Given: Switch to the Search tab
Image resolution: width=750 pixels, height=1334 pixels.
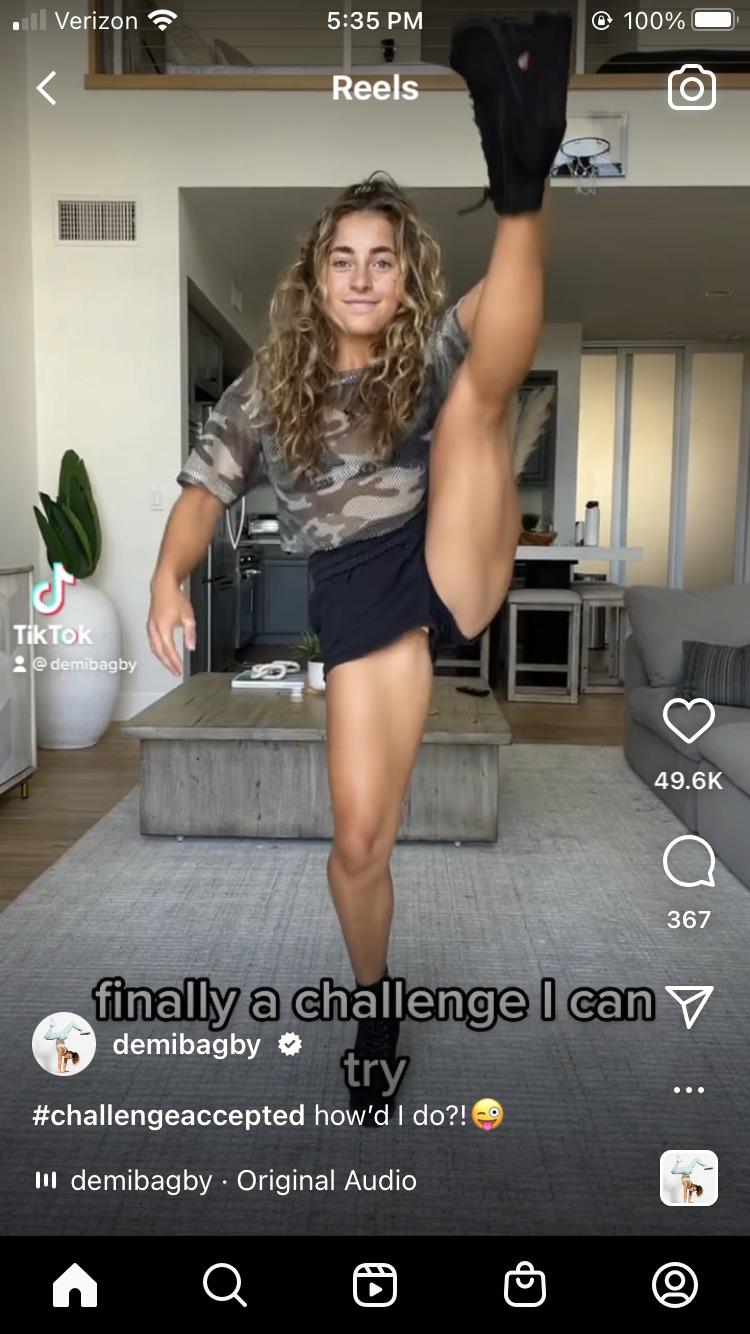Looking at the screenshot, I should pyautogui.click(x=225, y=1285).
